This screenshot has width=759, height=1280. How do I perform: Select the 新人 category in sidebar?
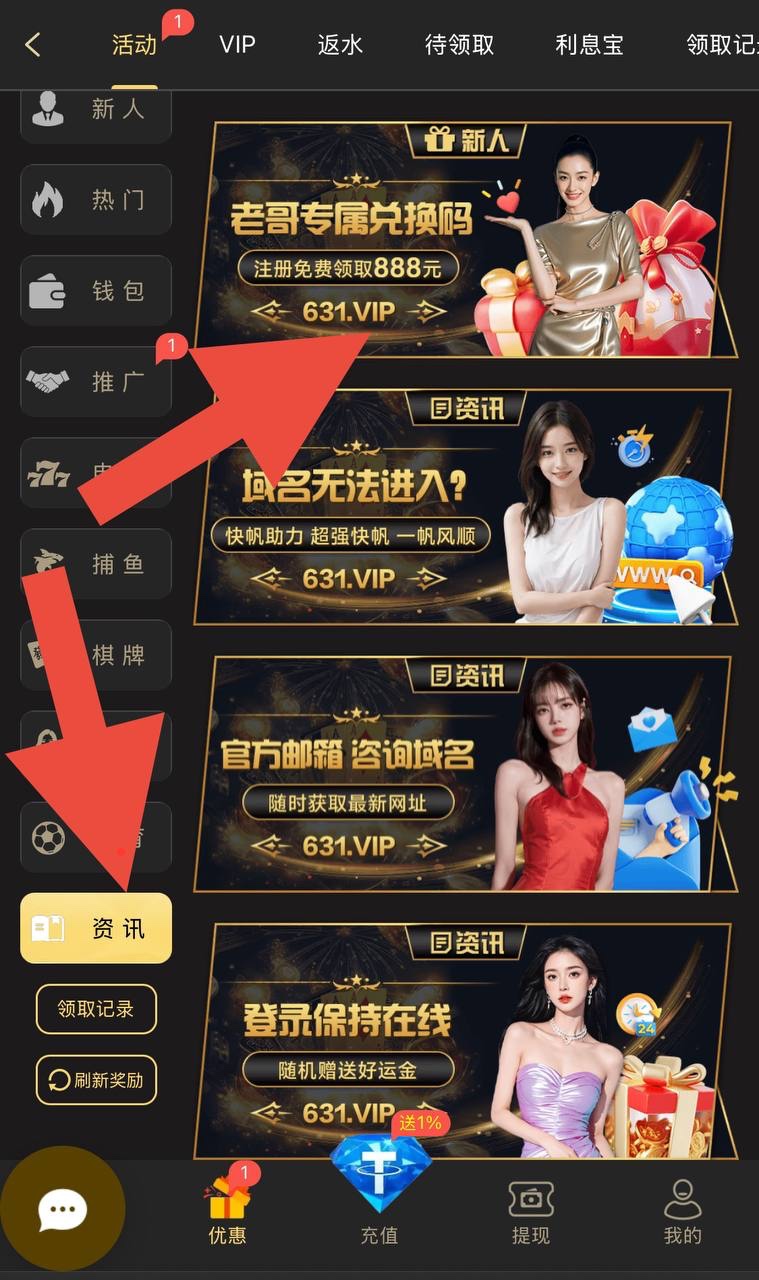[96, 110]
